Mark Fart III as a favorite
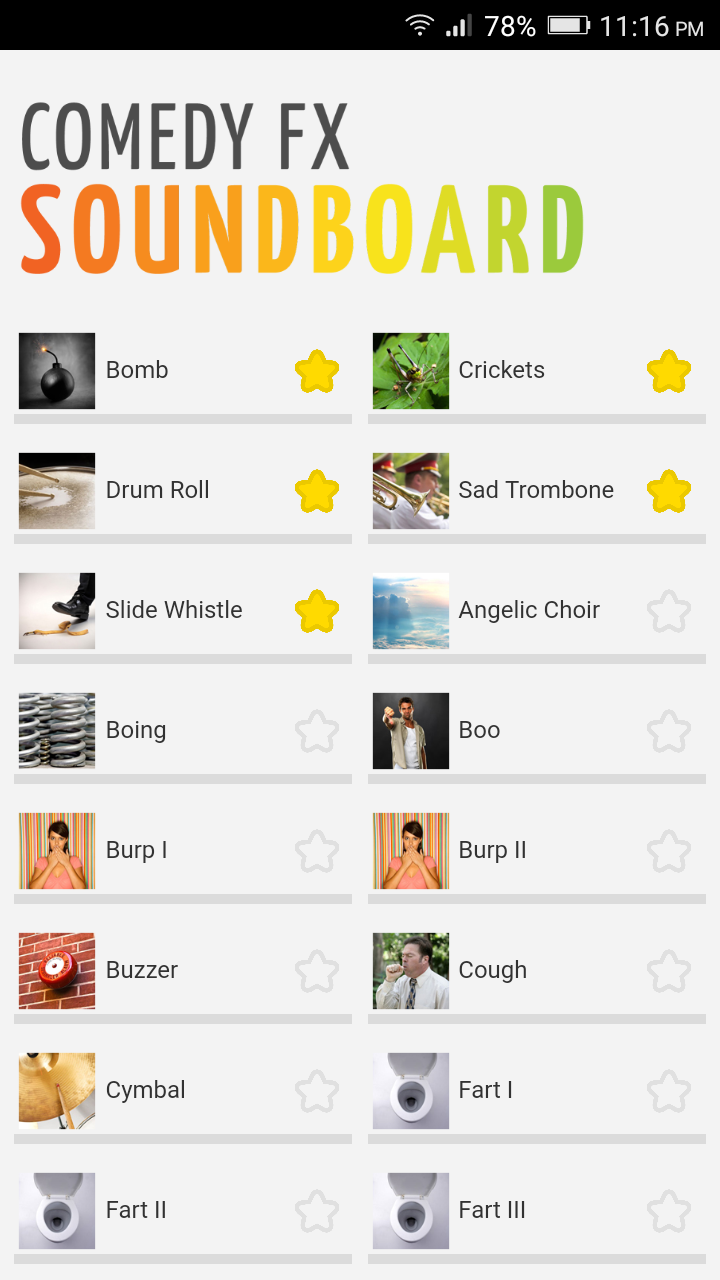Image resolution: width=720 pixels, height=1280 pixels. (669, 1210)
